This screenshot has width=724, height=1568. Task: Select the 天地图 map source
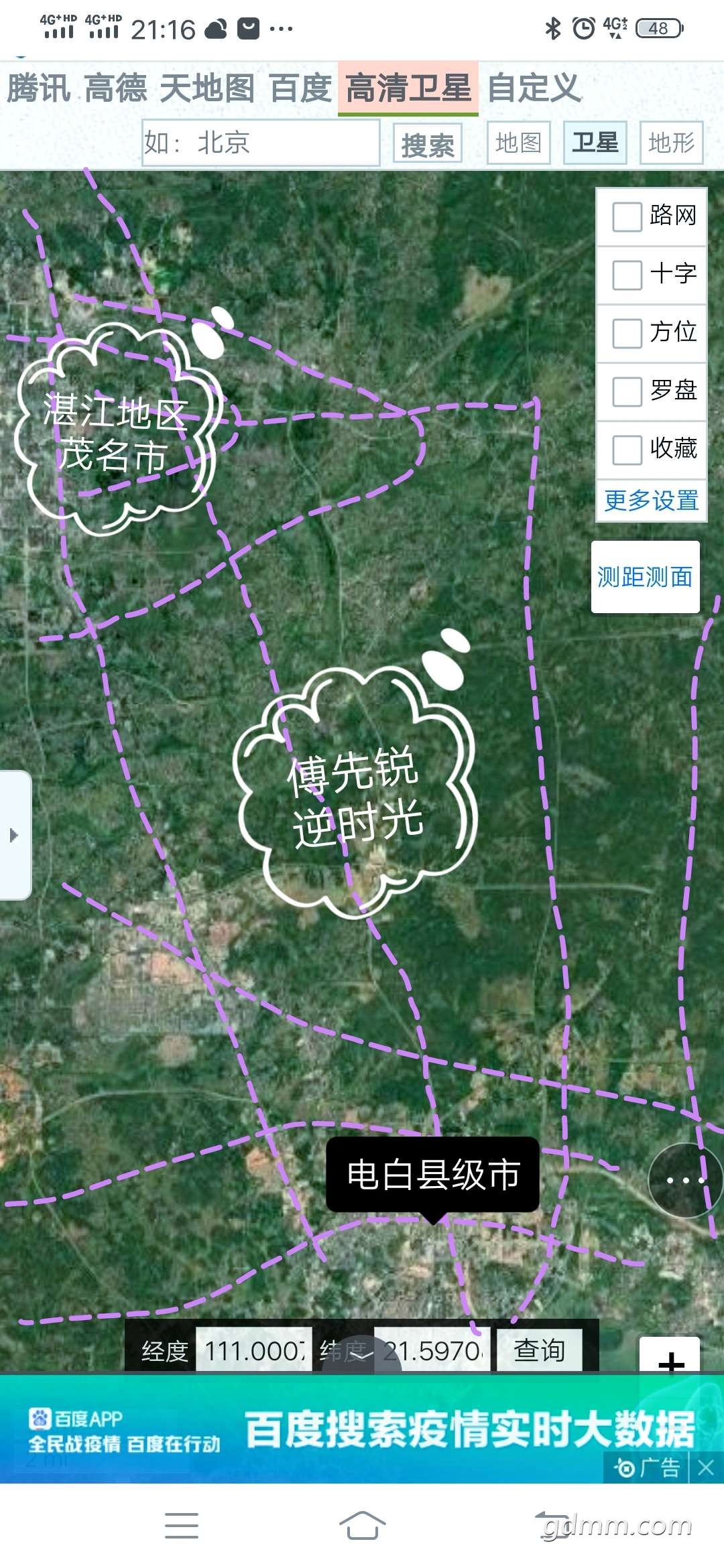click(x=207, y=88)
